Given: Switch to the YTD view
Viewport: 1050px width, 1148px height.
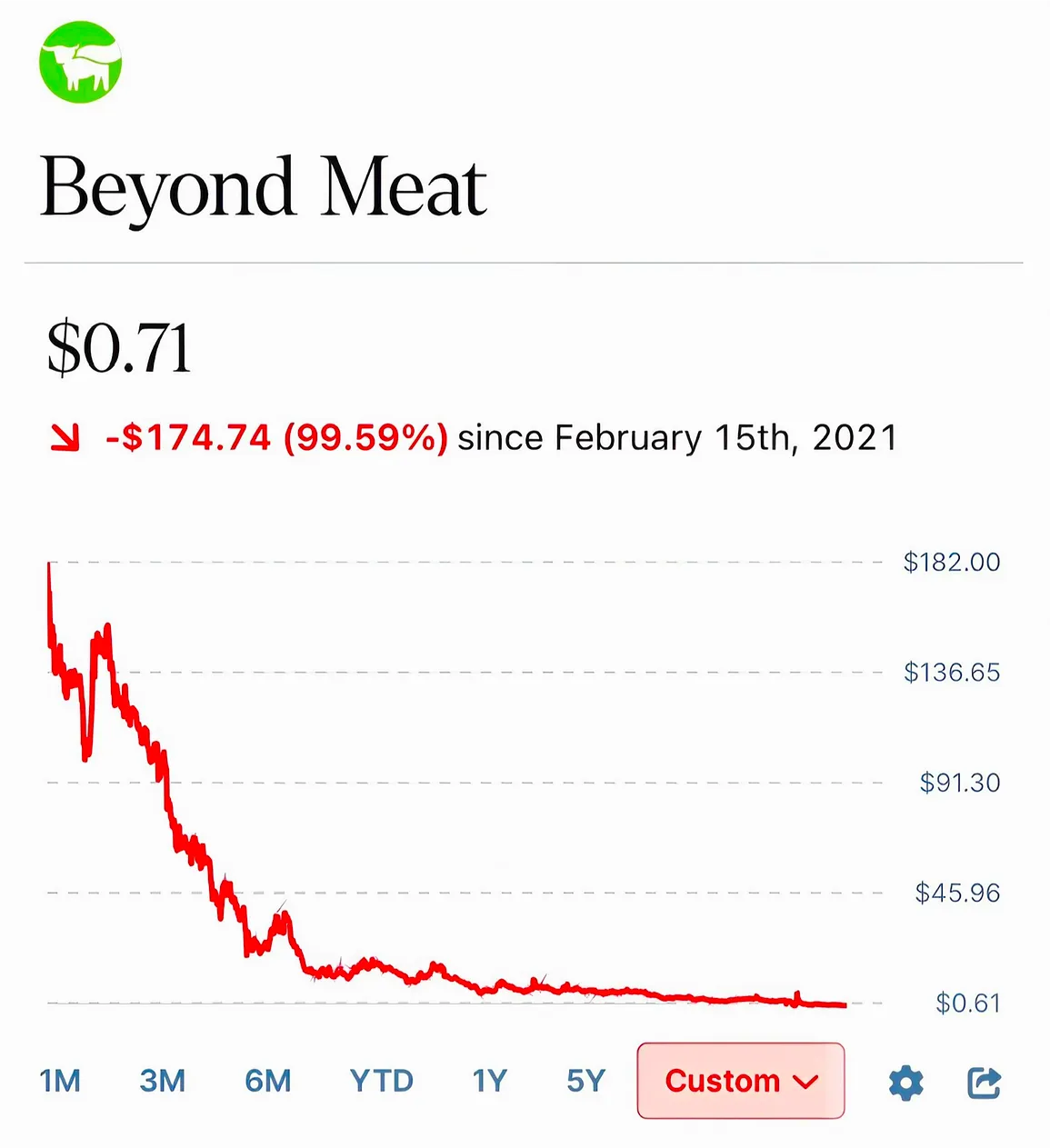Looking at the screenshot, I should tap(382, 1082).
